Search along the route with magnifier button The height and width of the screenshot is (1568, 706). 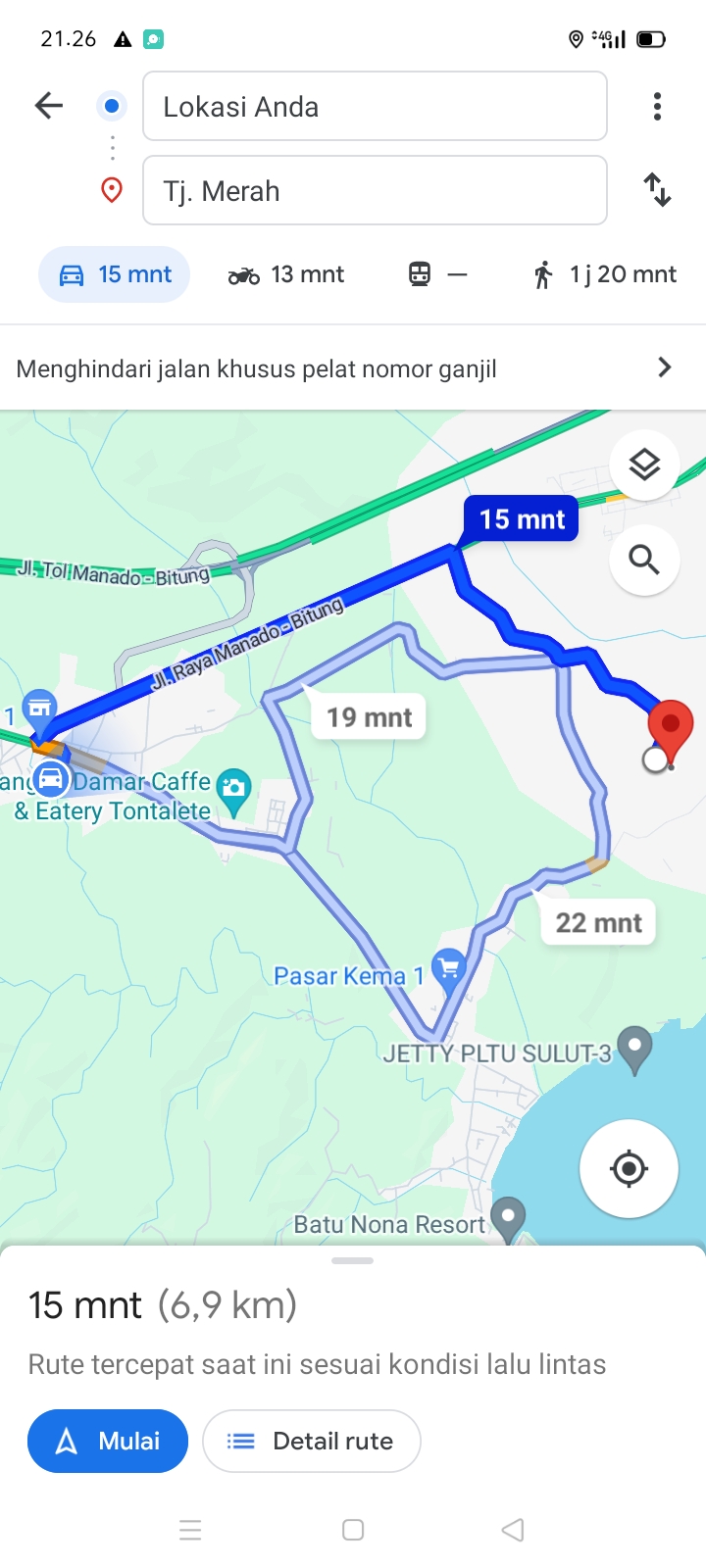click(x=644, y=560)
